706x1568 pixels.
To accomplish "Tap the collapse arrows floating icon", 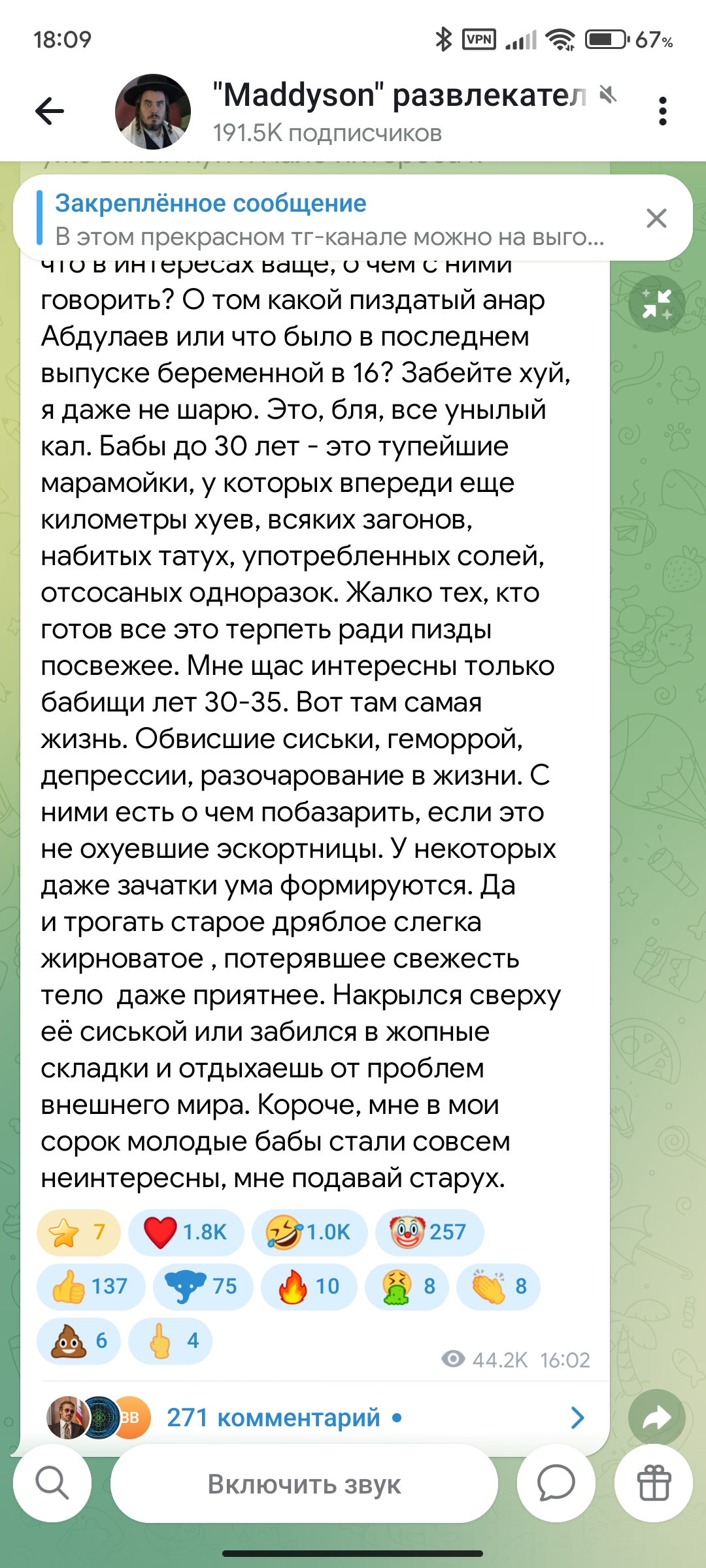I will point(656,304).
